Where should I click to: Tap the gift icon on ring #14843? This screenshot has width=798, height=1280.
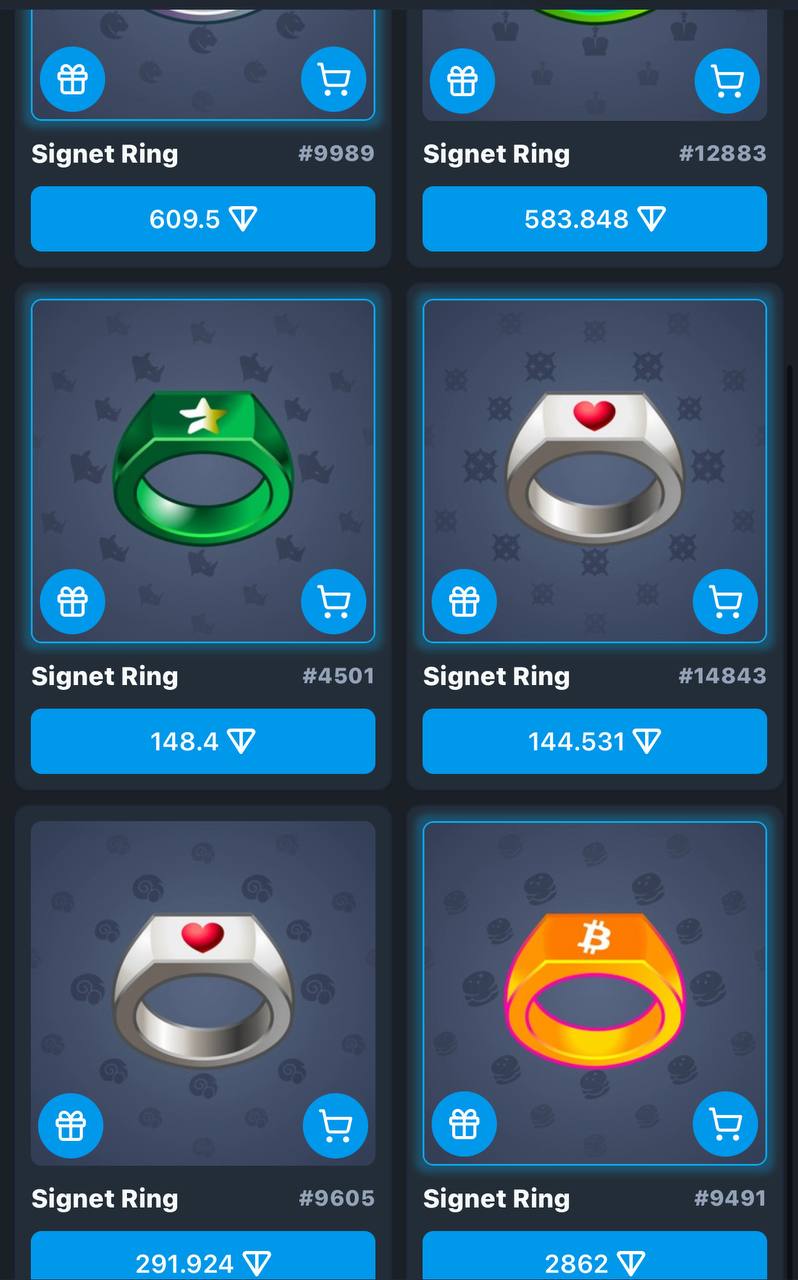click(464, 601)
